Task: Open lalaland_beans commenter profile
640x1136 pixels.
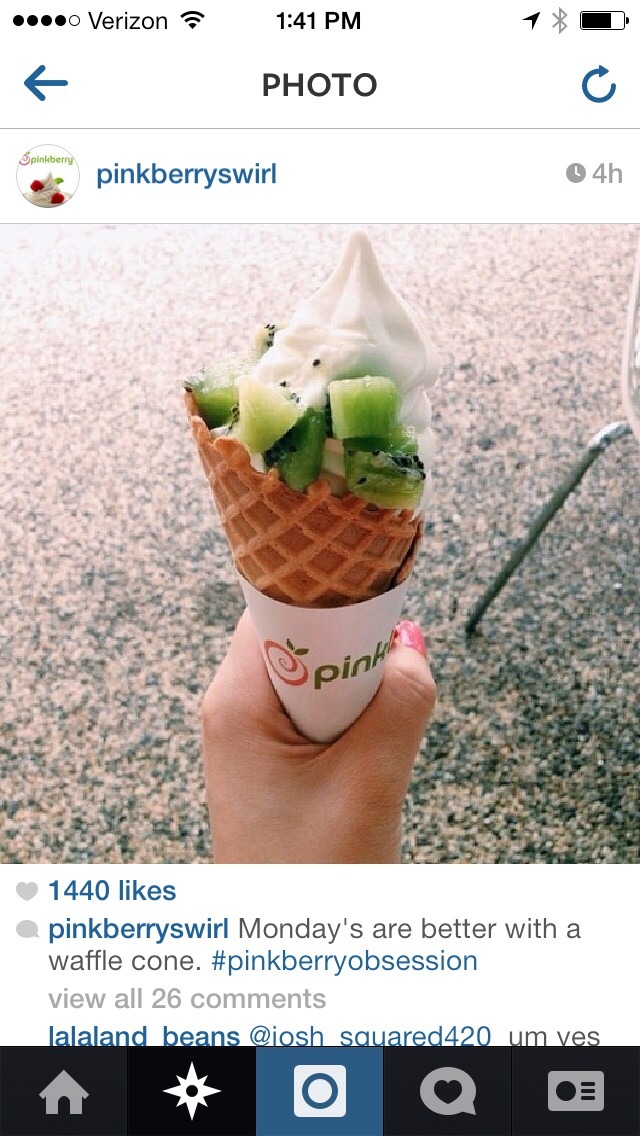Action: coord(143,1036)
